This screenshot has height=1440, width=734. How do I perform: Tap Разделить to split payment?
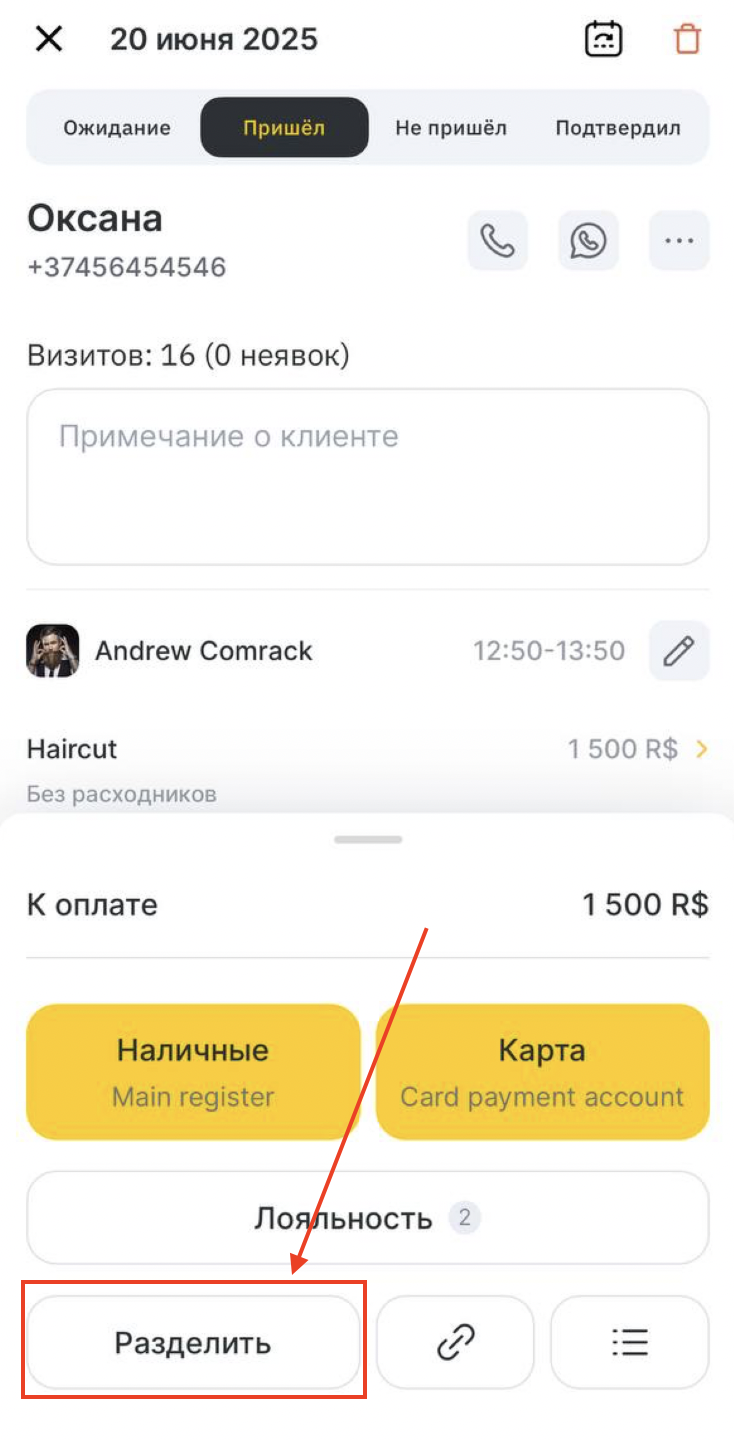[193, 1342]
